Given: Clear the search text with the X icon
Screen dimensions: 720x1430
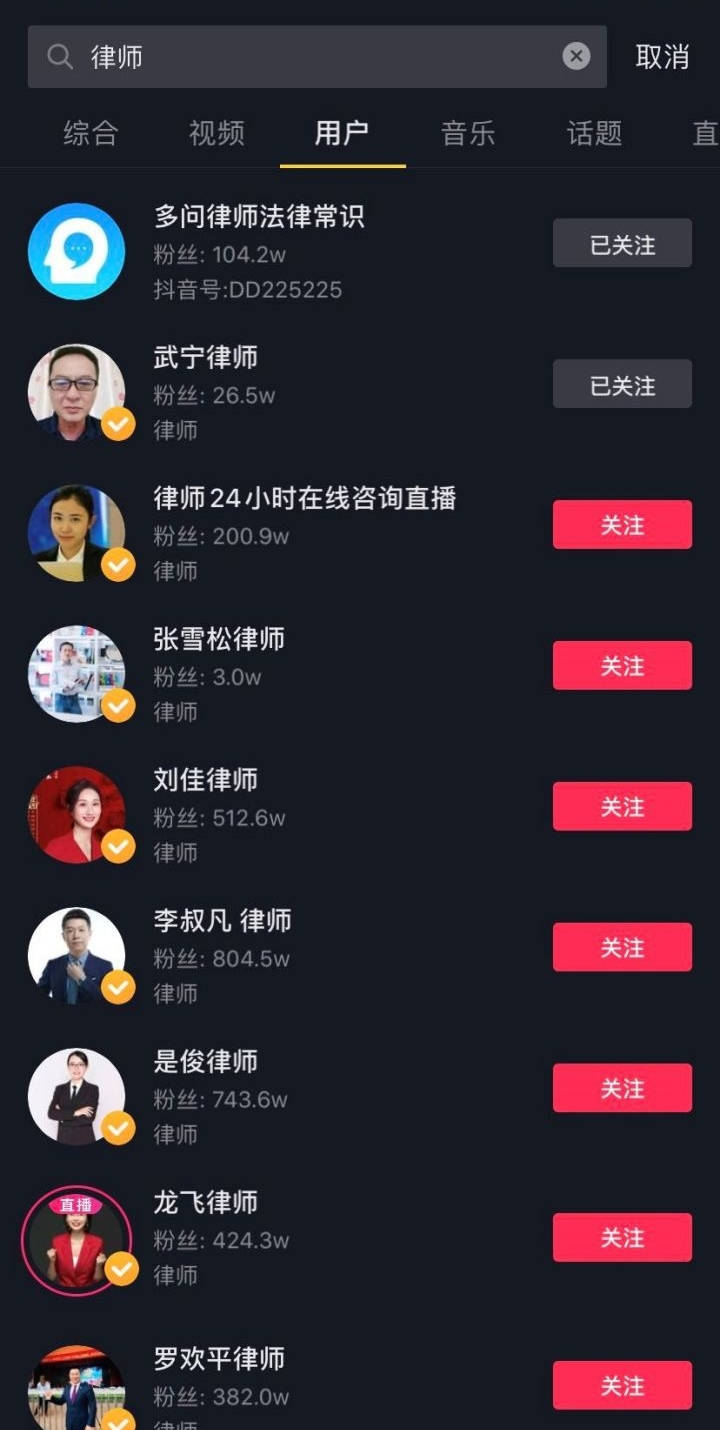Looking at the screenshot, I should coord(576,57).
